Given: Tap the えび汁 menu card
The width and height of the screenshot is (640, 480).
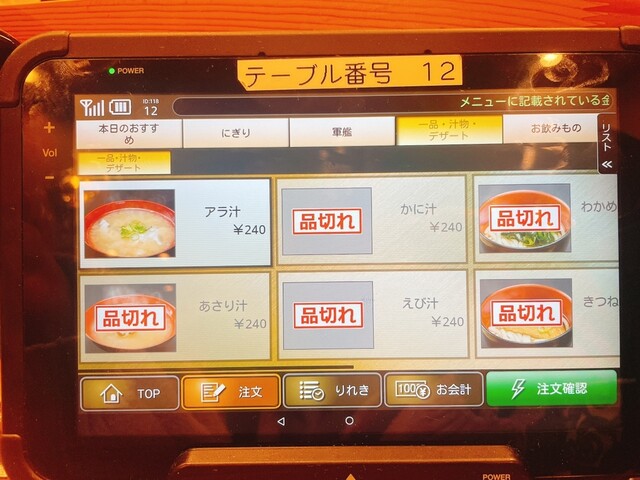Looking at the screenshot, I should pos(372,315).
